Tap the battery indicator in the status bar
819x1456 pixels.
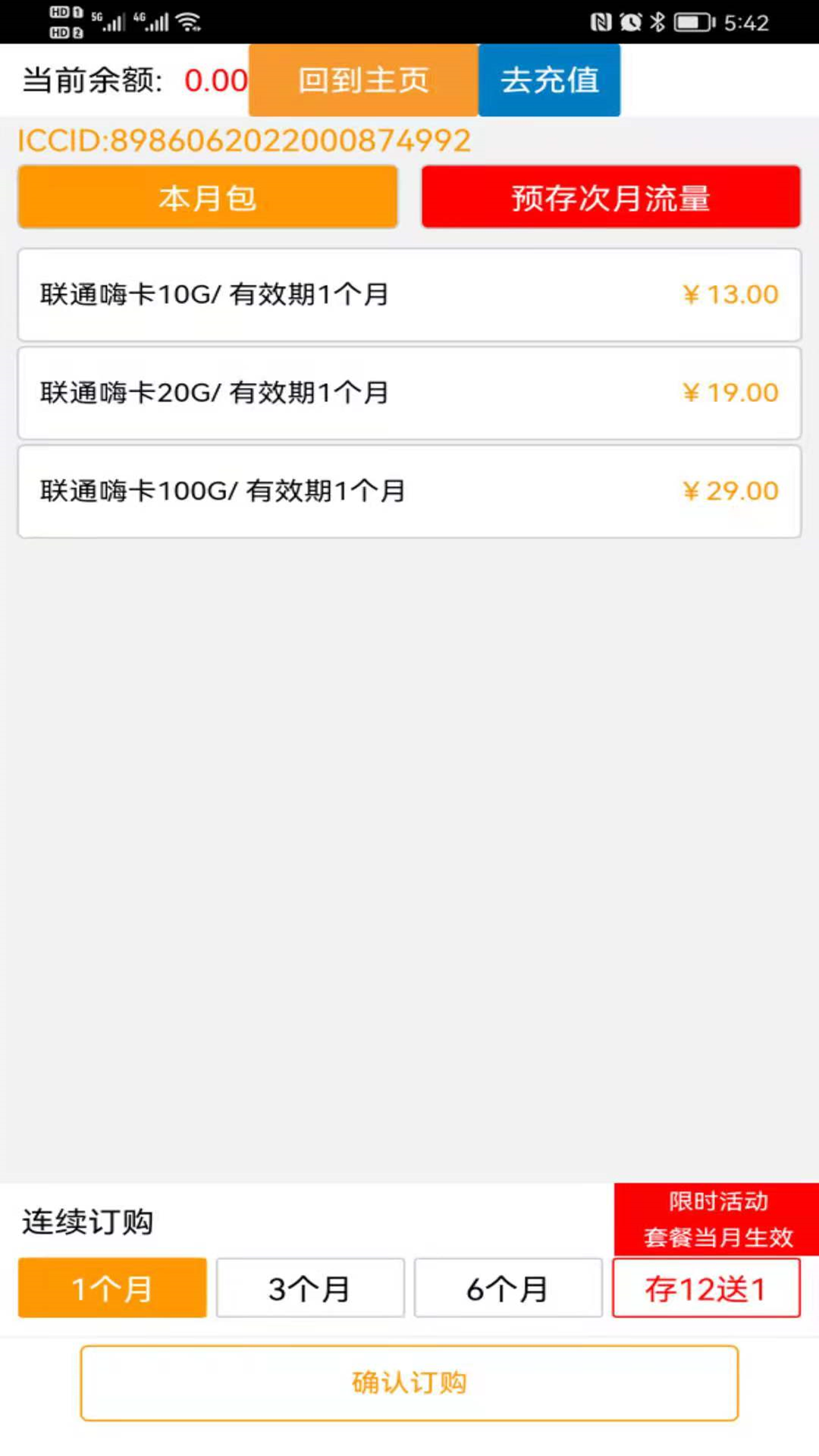coord(692,23)
